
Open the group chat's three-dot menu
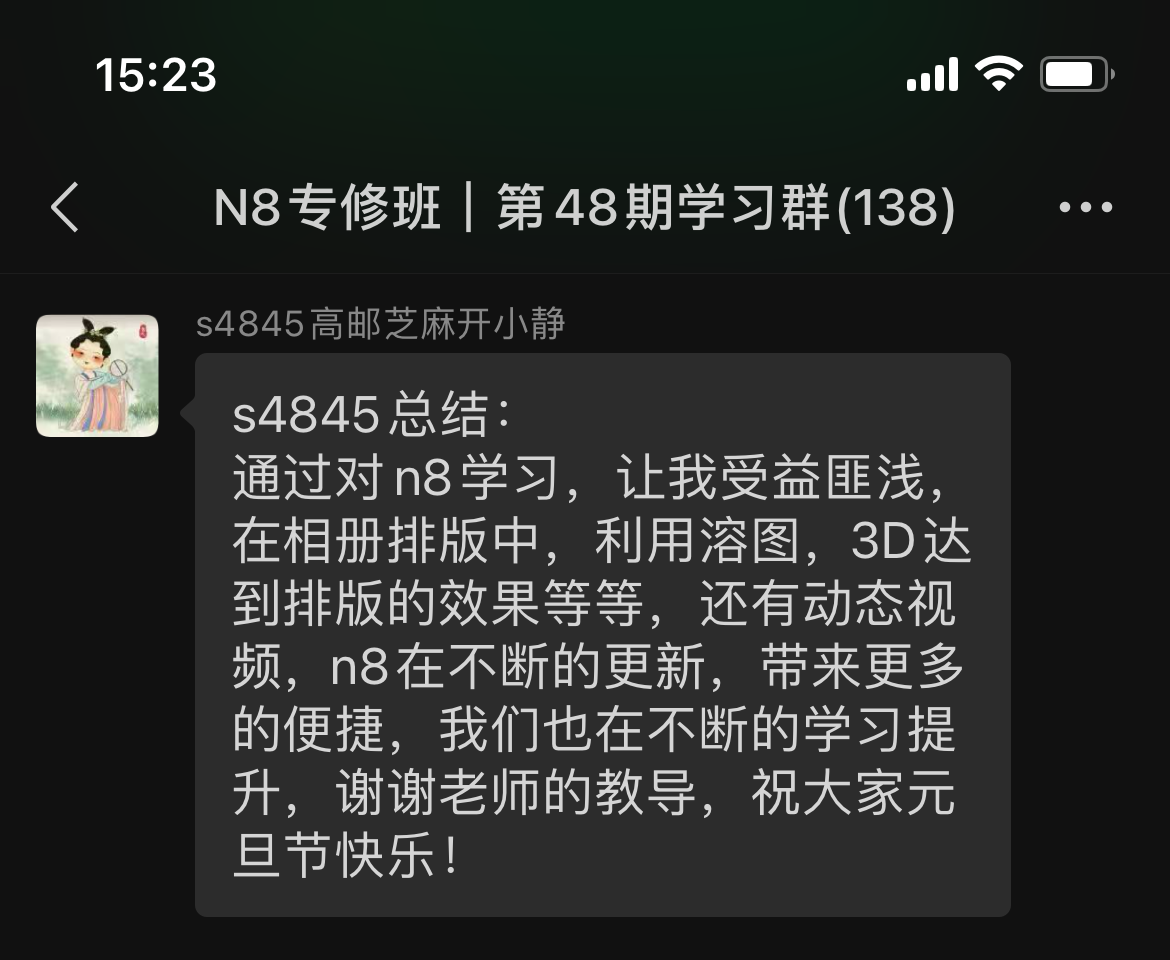tap(1085, 208)
